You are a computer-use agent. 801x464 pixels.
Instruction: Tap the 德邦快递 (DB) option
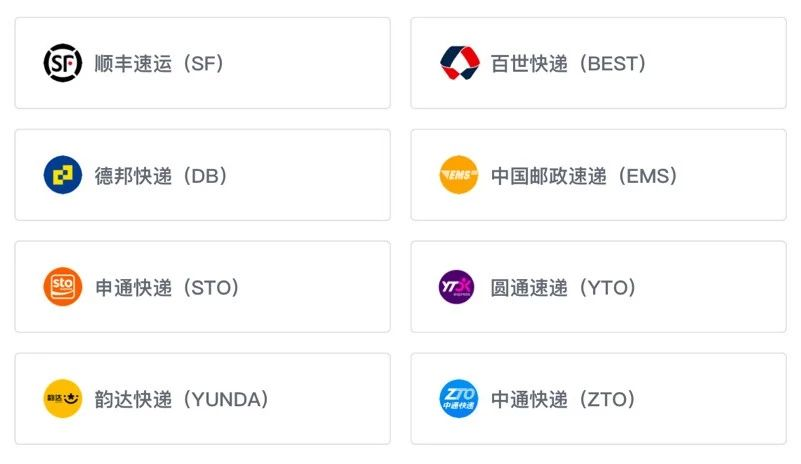pyautogui.click(x=202, y=175)
